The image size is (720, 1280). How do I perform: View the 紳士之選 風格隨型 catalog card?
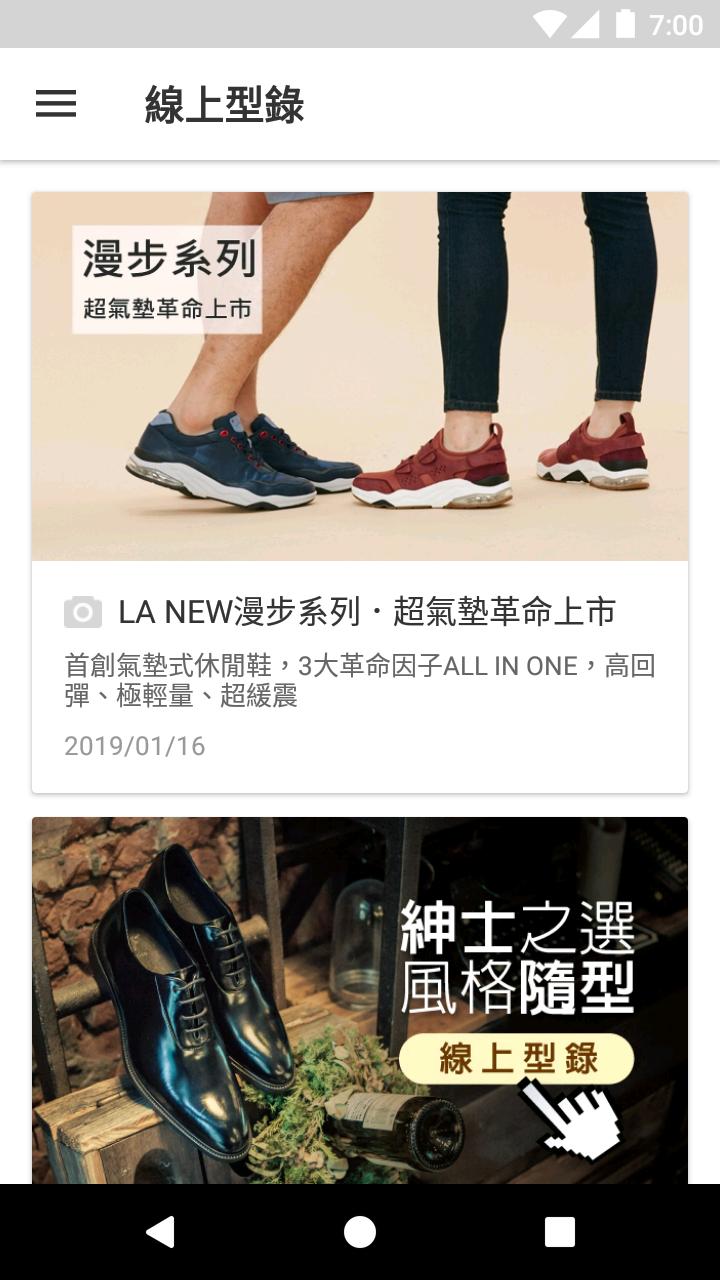(360, 1000)
